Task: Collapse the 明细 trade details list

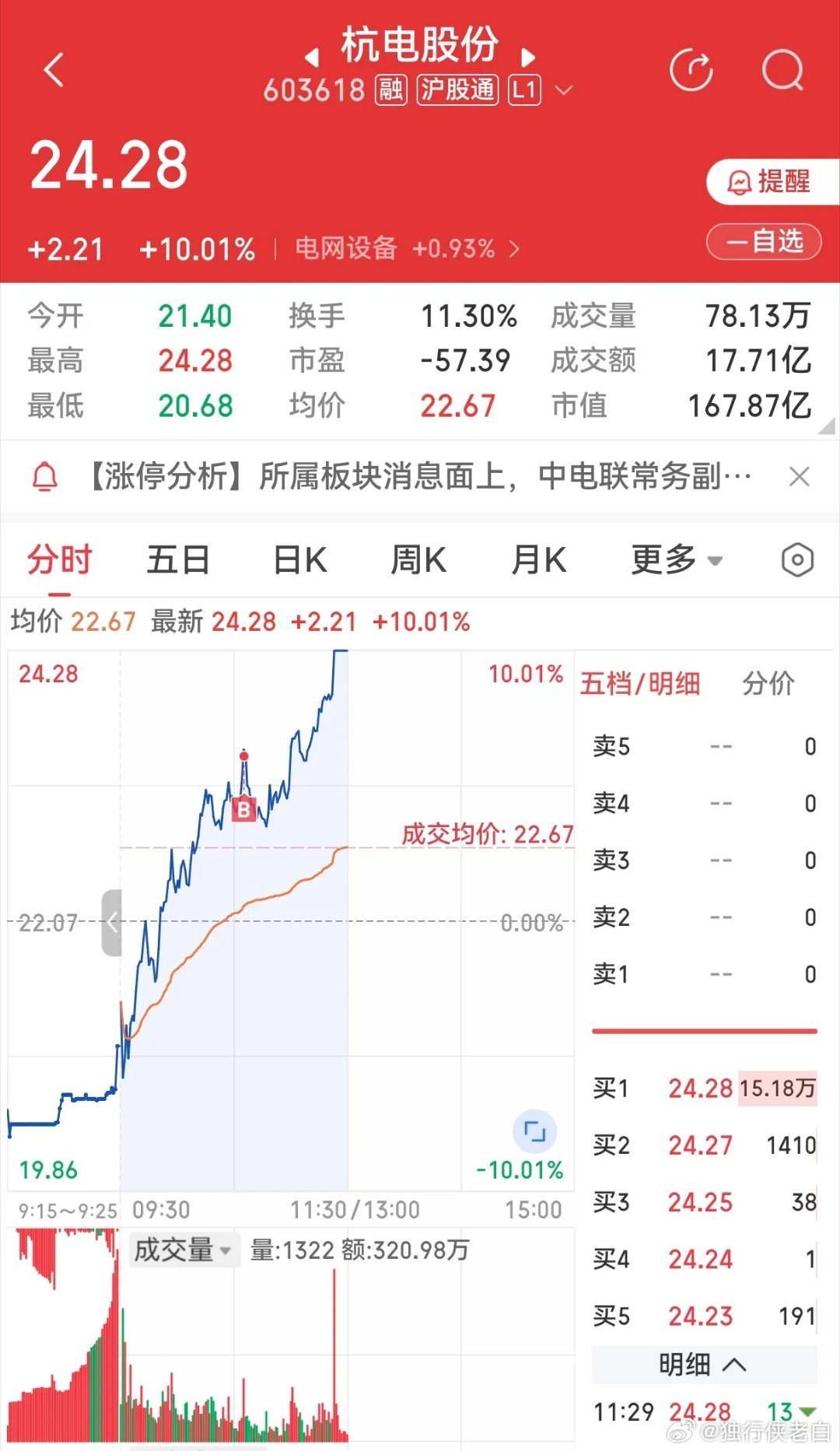Action: (x=702, y=1365)
